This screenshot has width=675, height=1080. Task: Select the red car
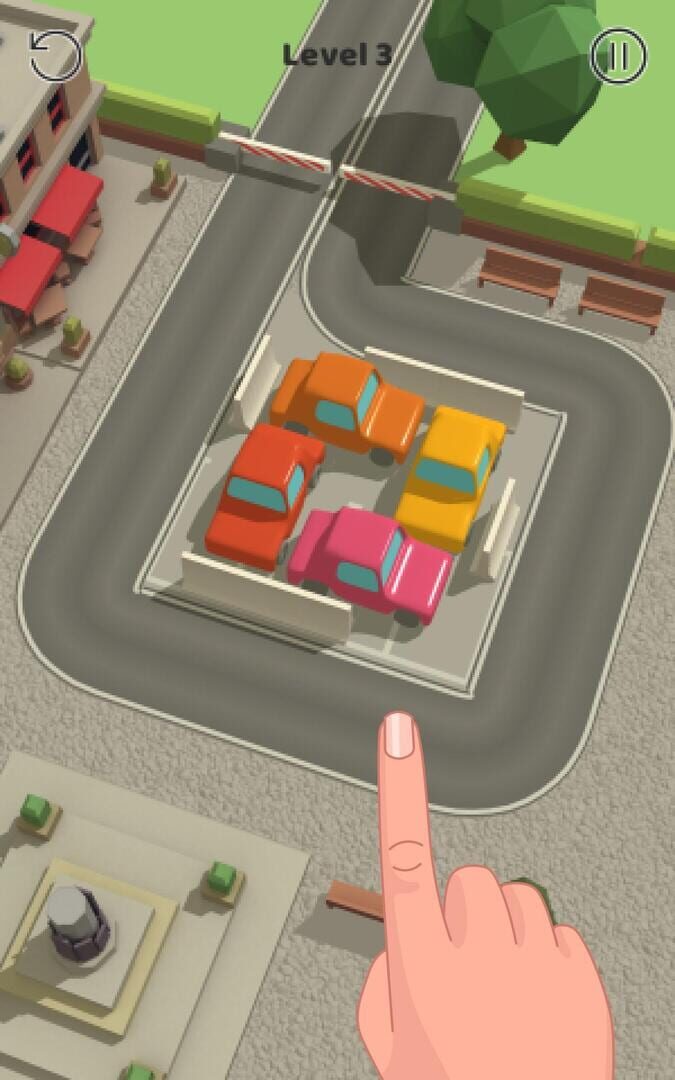click(x=263, y=495)
